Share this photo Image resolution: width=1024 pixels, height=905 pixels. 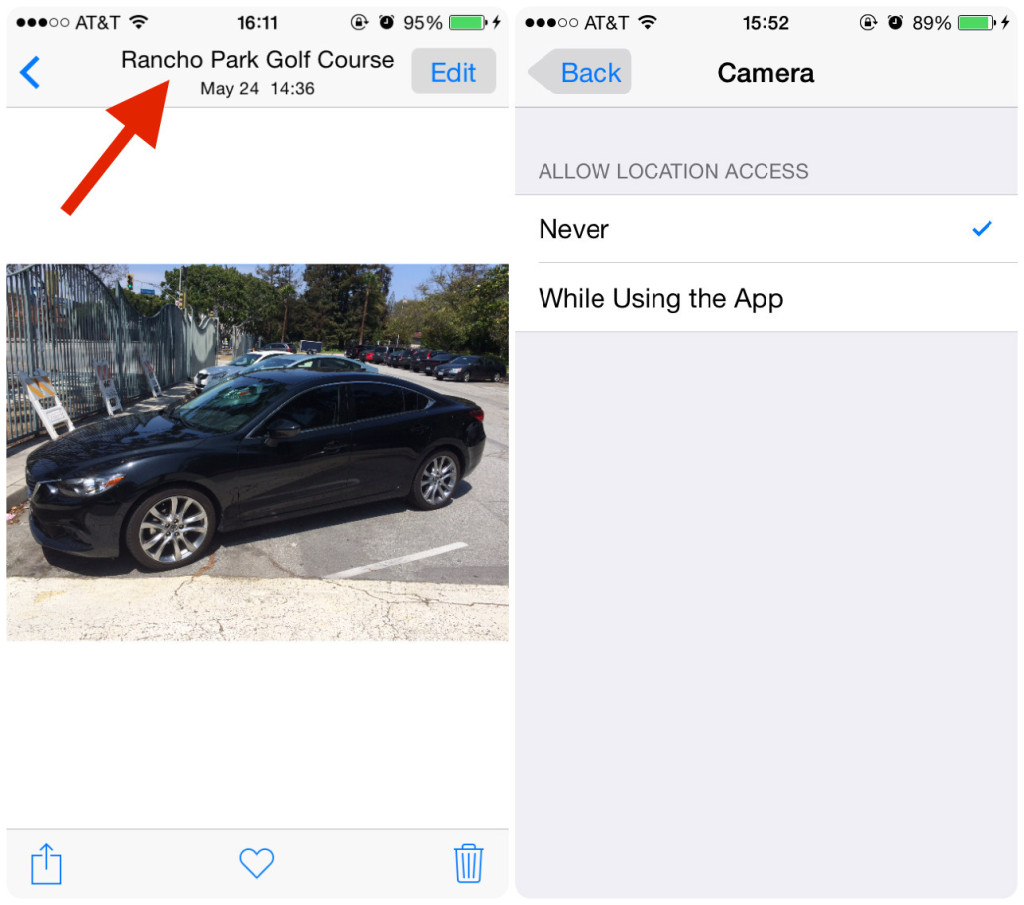(46, 862)
